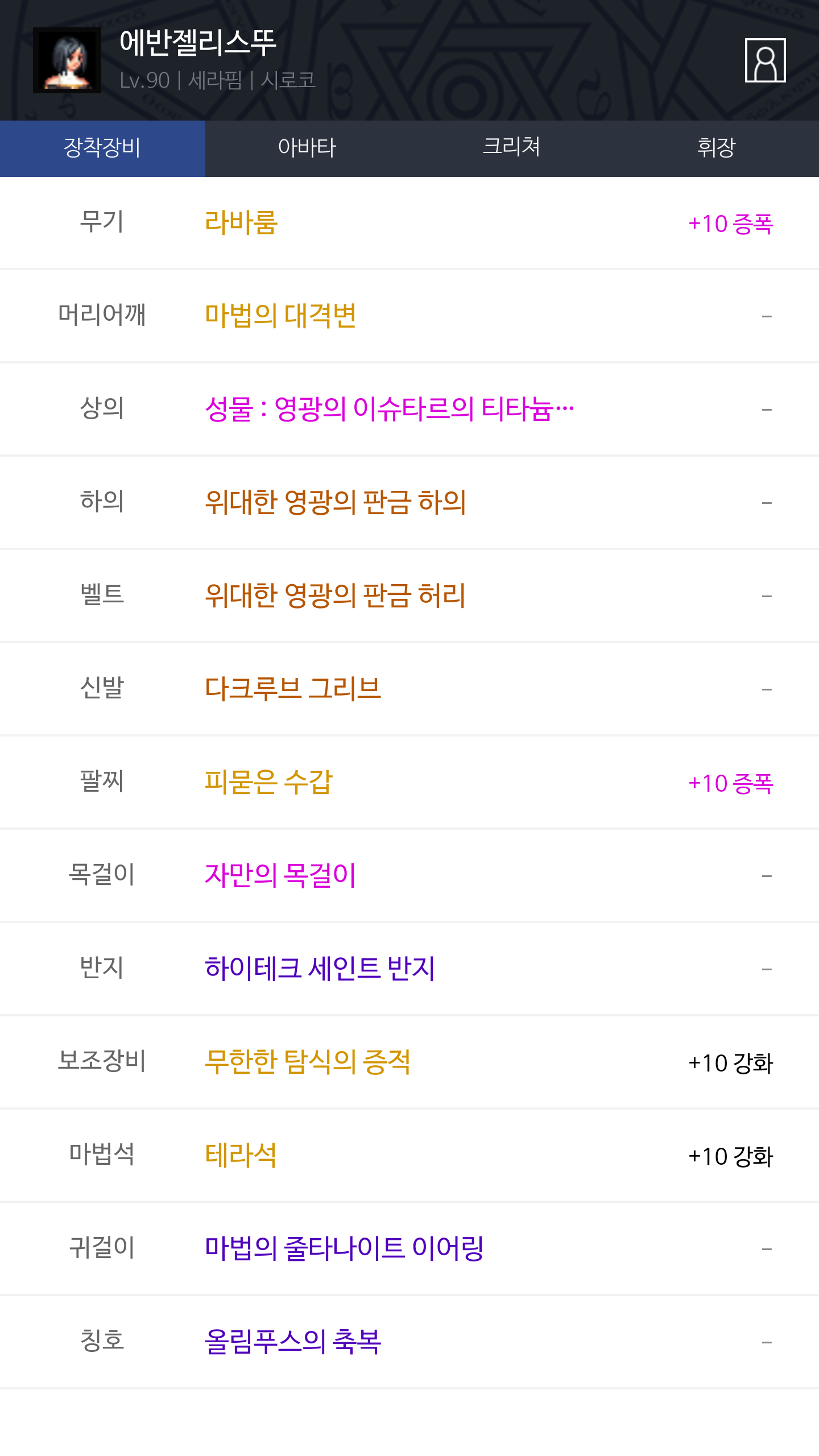Viewport: 819px width, 1456px height.
Task: Switch to the 아바타 tab
Action: tap(307, 148)
